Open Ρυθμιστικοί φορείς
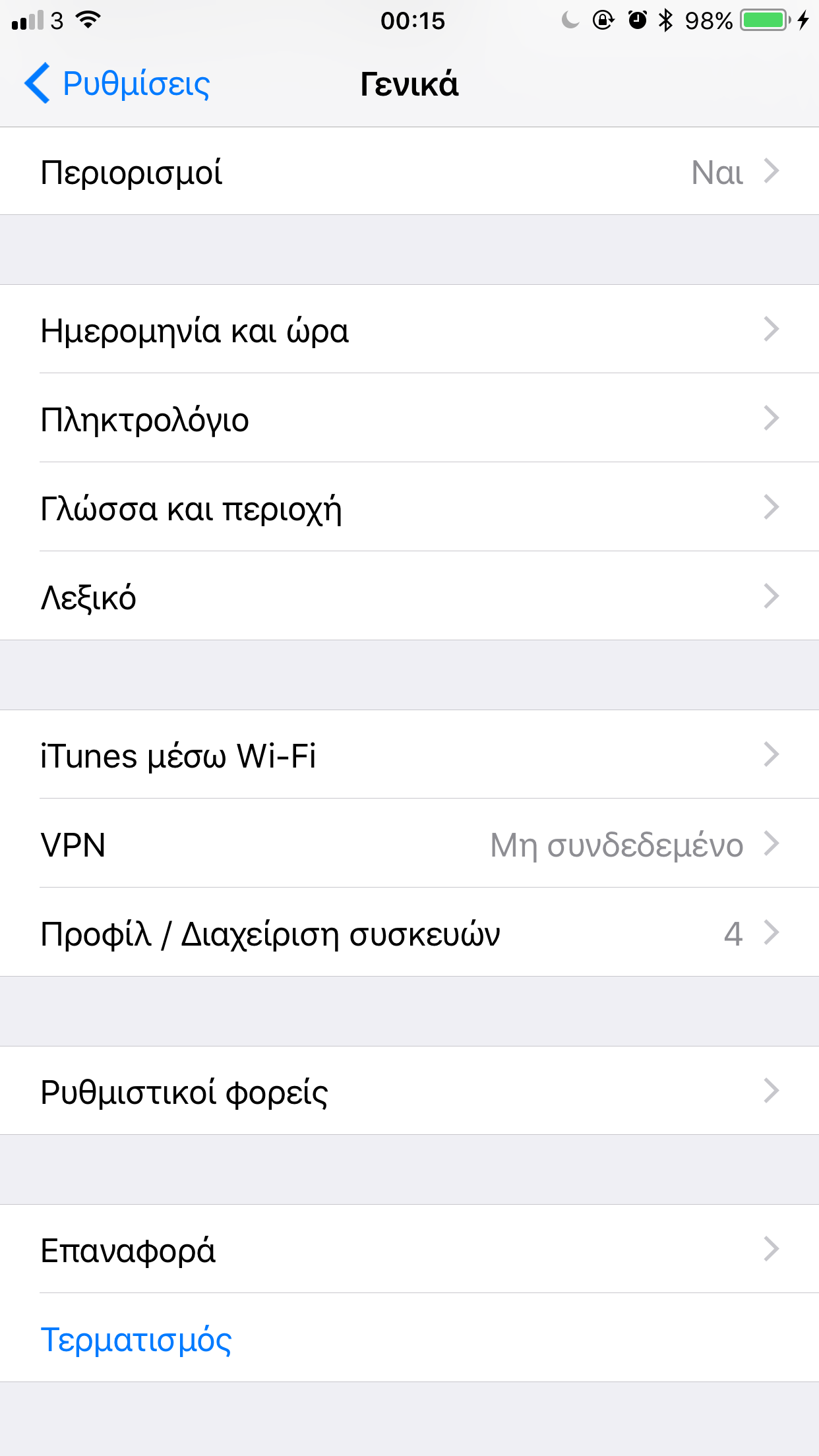The width and height of the screenshot is (819, 1456). coord(409,1091)
